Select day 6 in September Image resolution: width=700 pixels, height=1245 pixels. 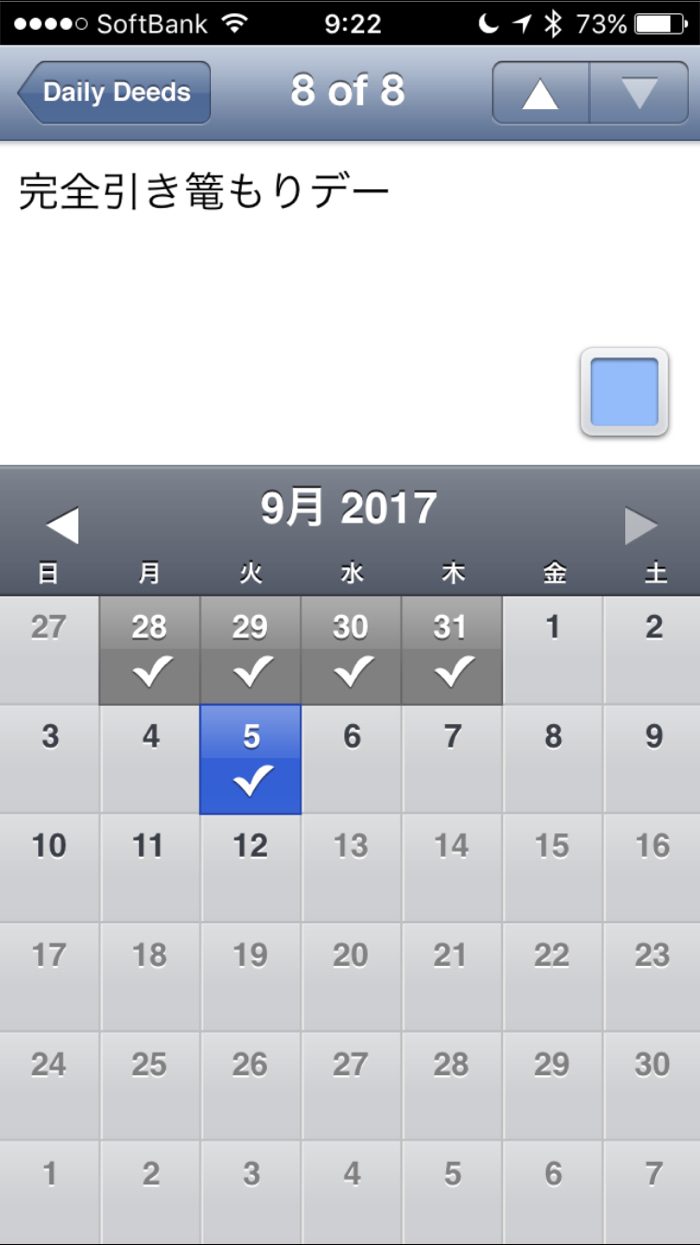[x=352, y=760]
